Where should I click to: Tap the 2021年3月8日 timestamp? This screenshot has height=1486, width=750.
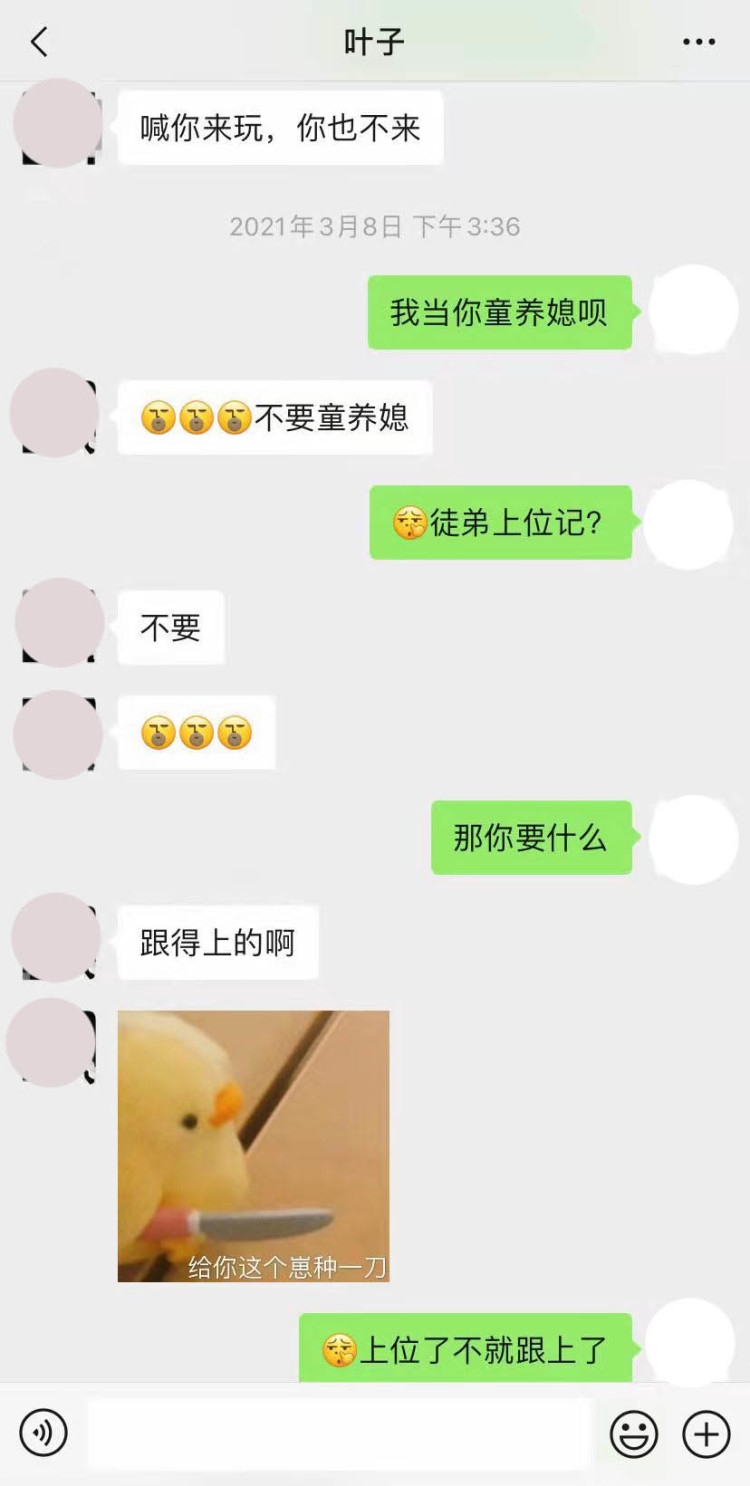(375, 227)
